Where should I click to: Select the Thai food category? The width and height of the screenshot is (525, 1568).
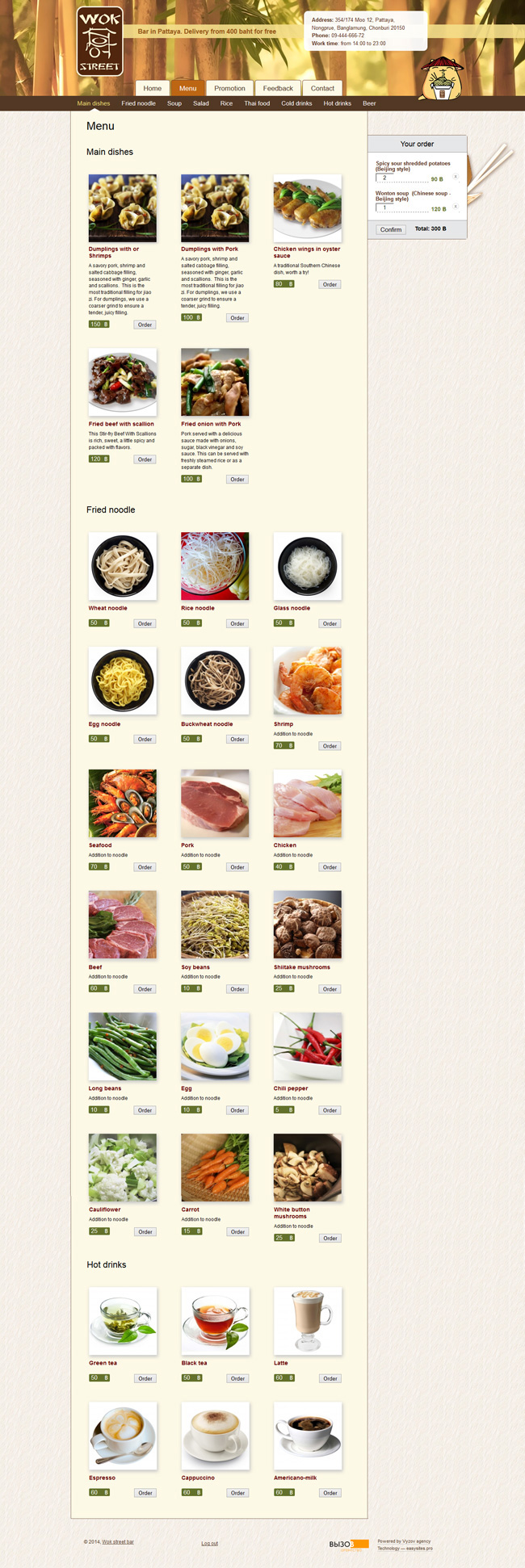click(257, 103)
